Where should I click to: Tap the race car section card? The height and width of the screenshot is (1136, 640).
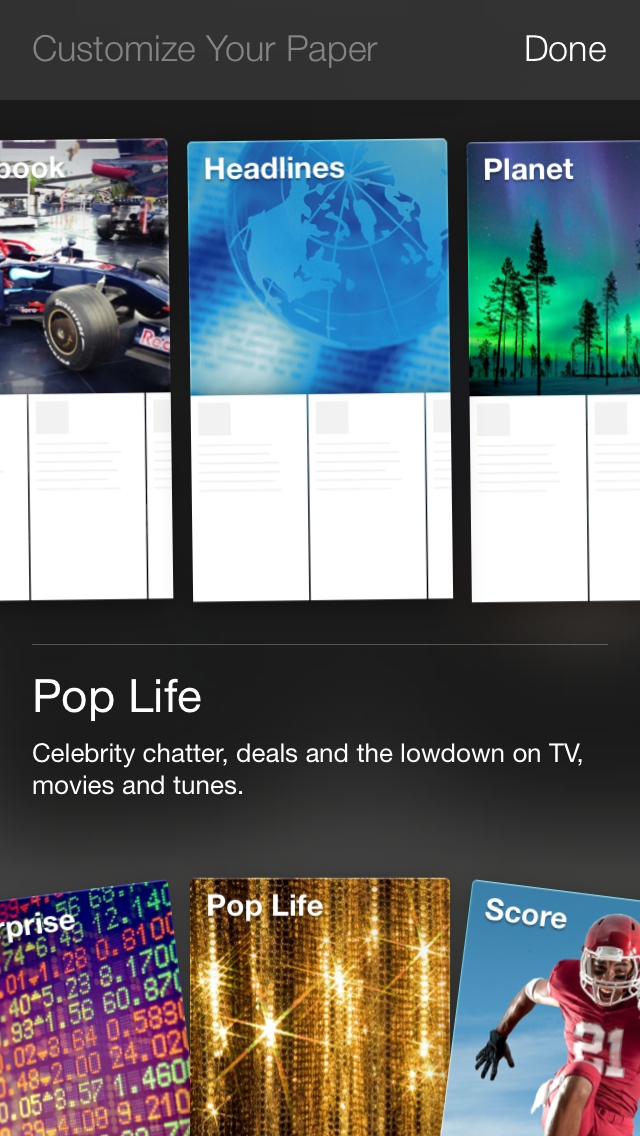point(86,369)
